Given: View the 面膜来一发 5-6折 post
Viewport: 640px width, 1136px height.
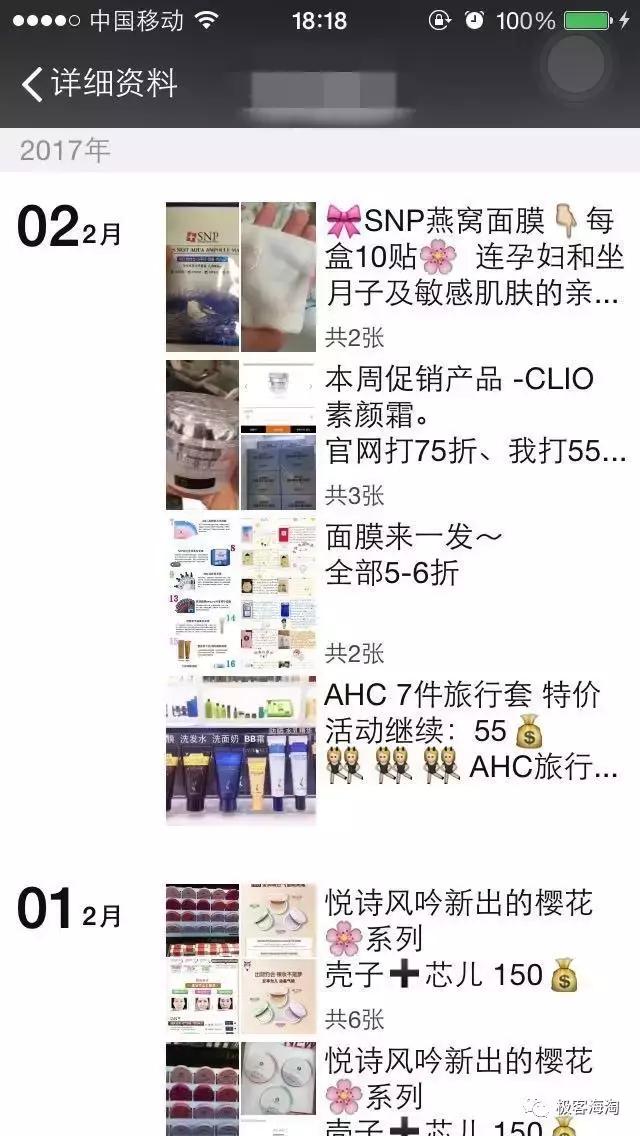Looking at the screenshot, I should (397, 593).
